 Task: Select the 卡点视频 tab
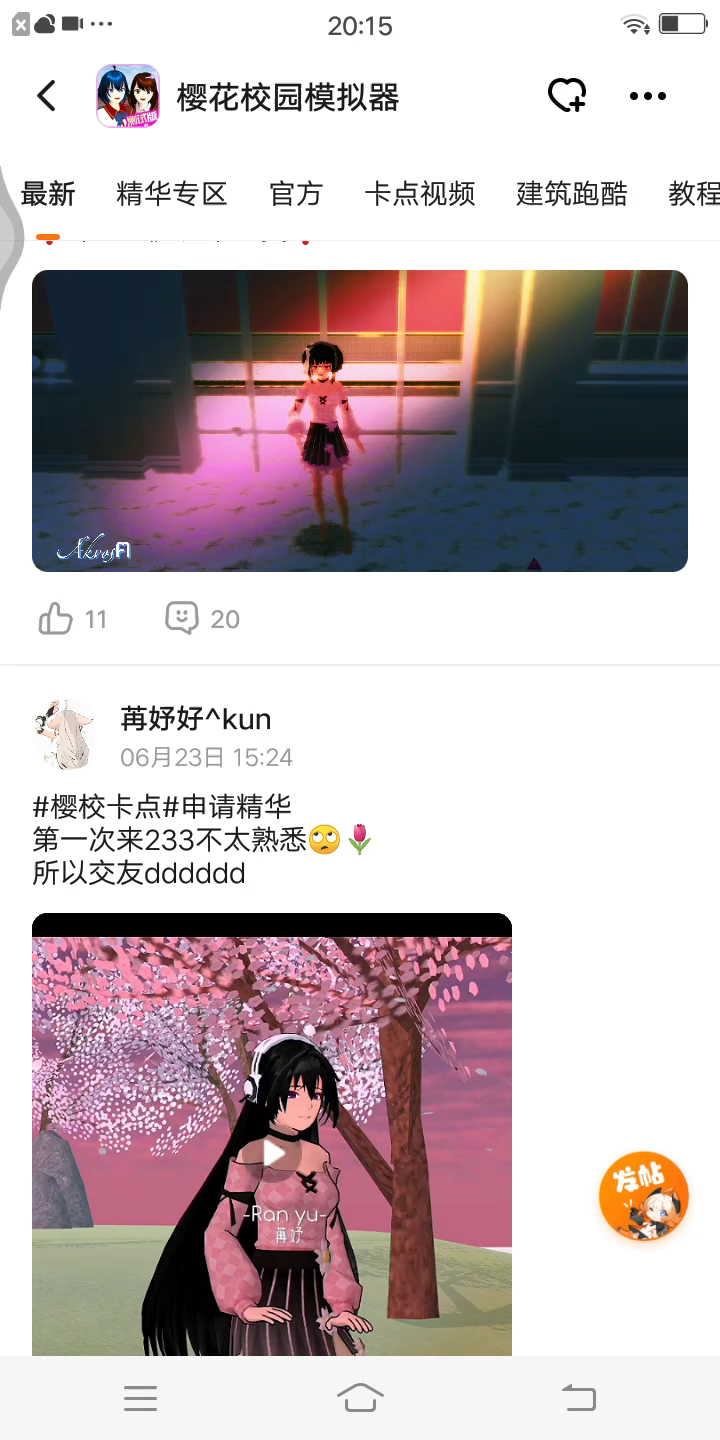coord(420,194)
